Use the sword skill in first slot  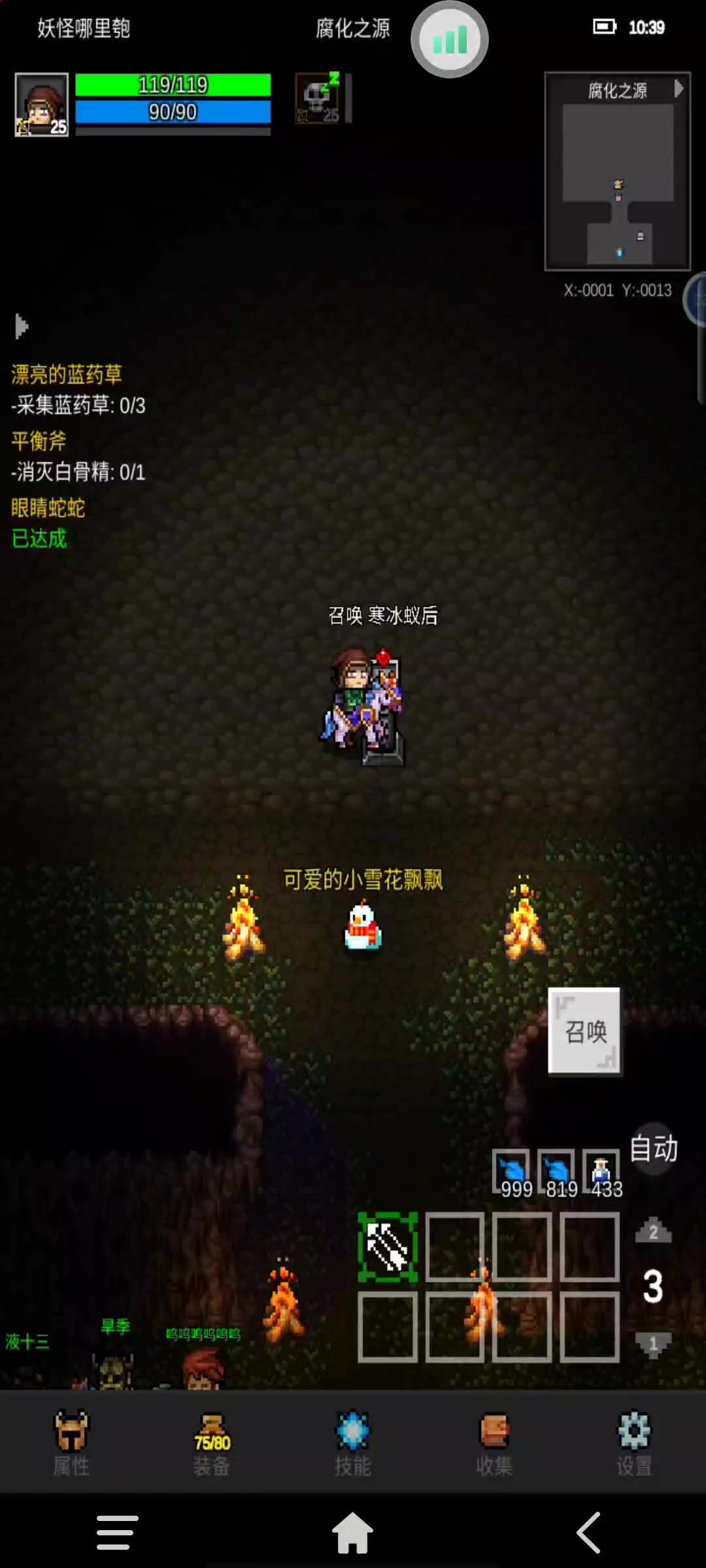click(388, 1247)
